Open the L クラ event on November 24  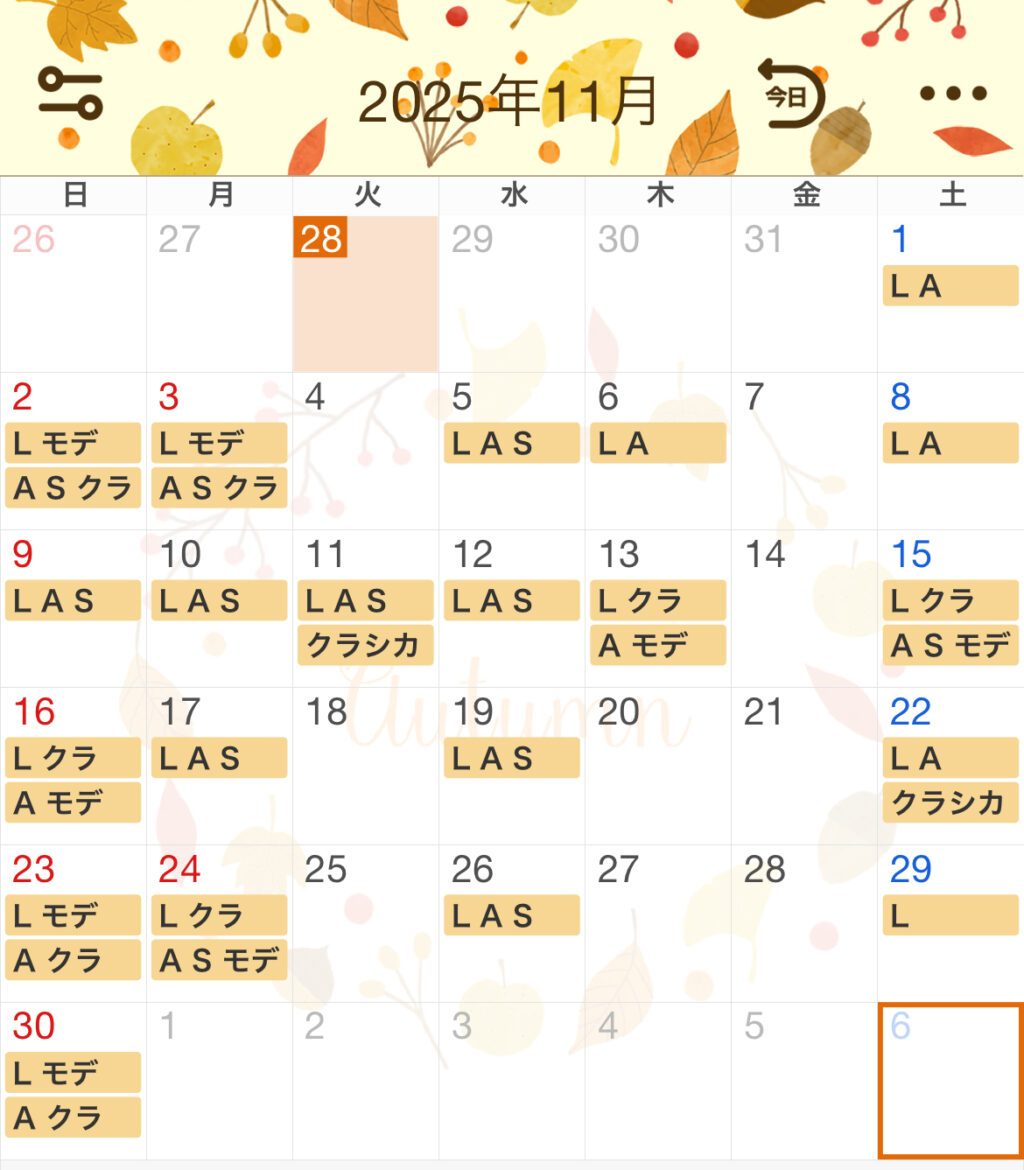point(219,915)
